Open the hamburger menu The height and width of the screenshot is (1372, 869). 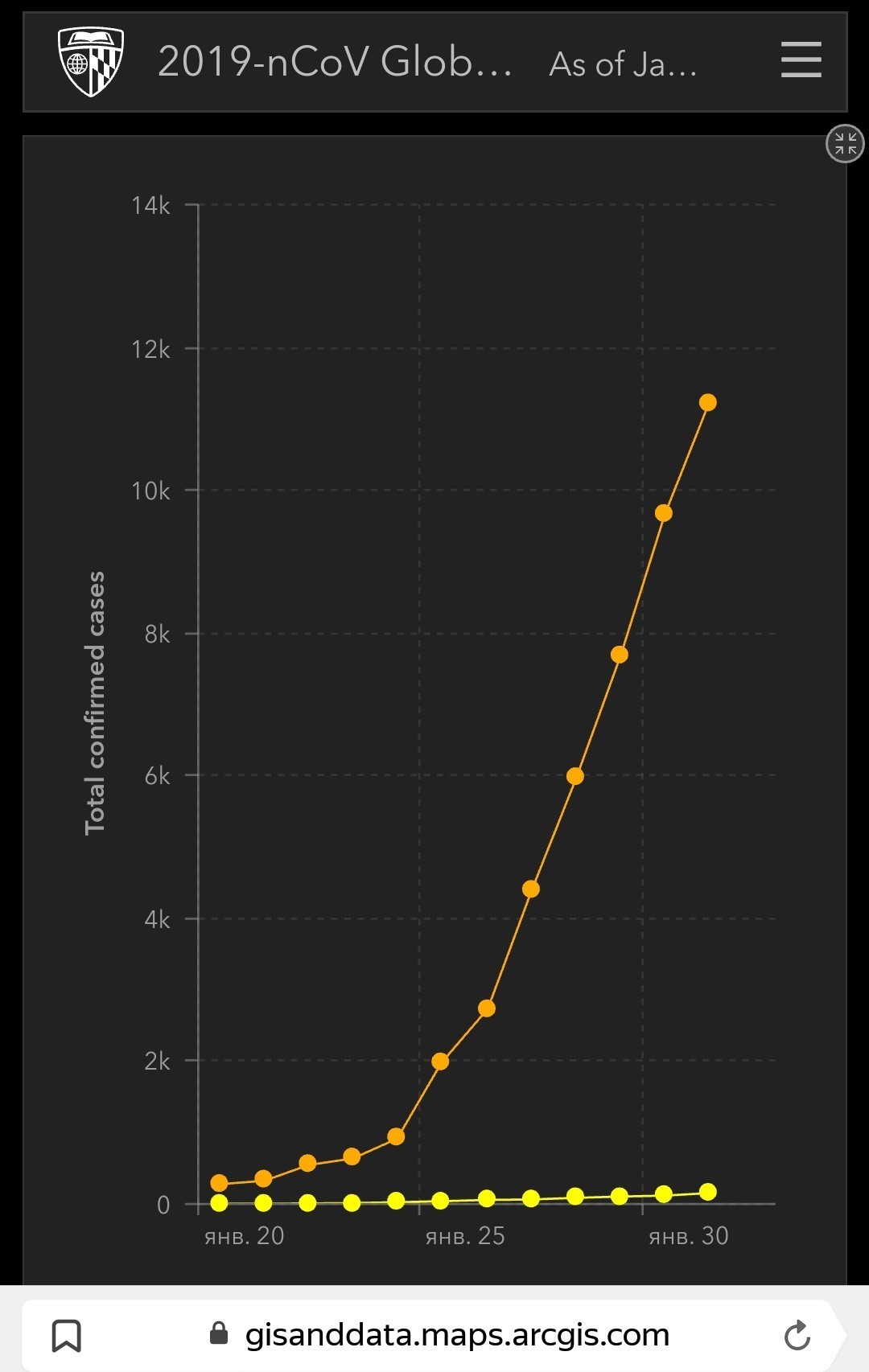tap(801, 61)
